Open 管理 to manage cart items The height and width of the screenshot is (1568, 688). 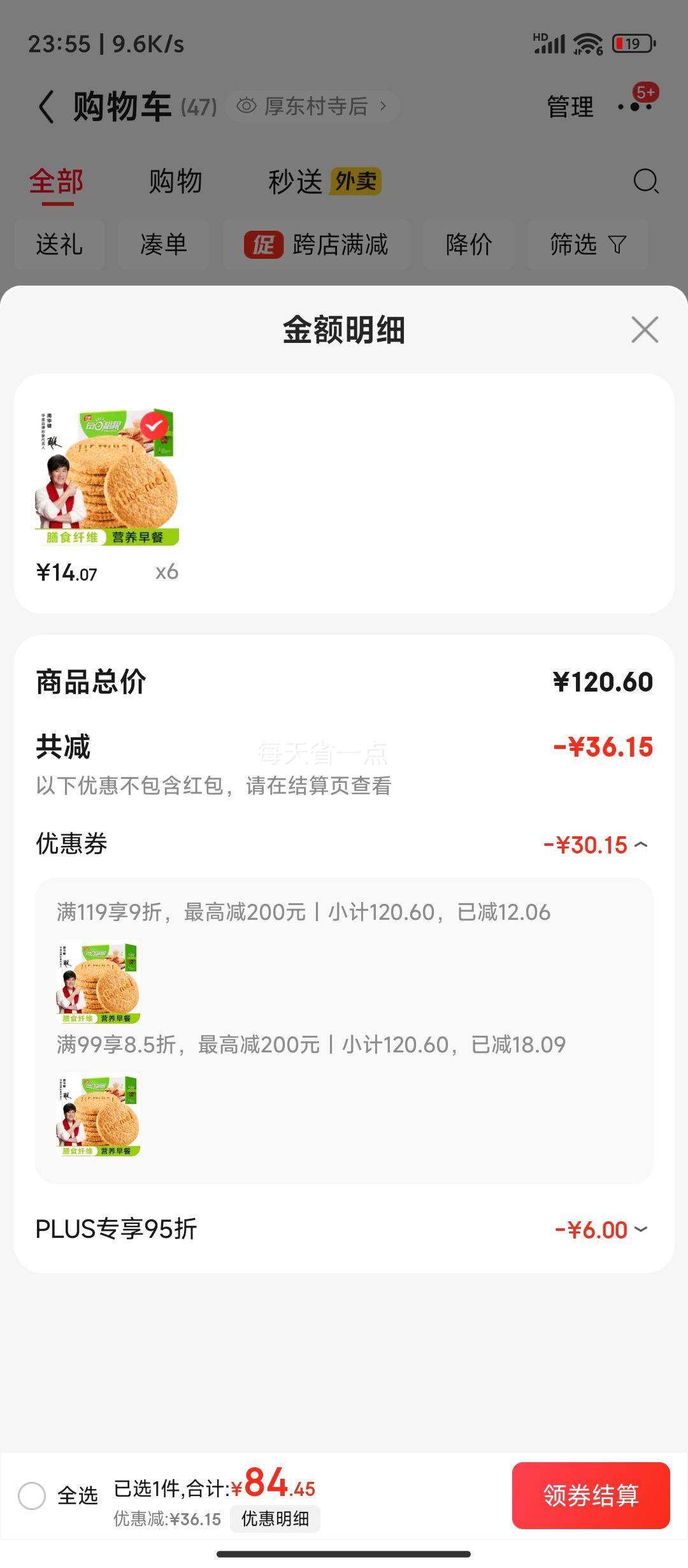[x=570, y=106]
